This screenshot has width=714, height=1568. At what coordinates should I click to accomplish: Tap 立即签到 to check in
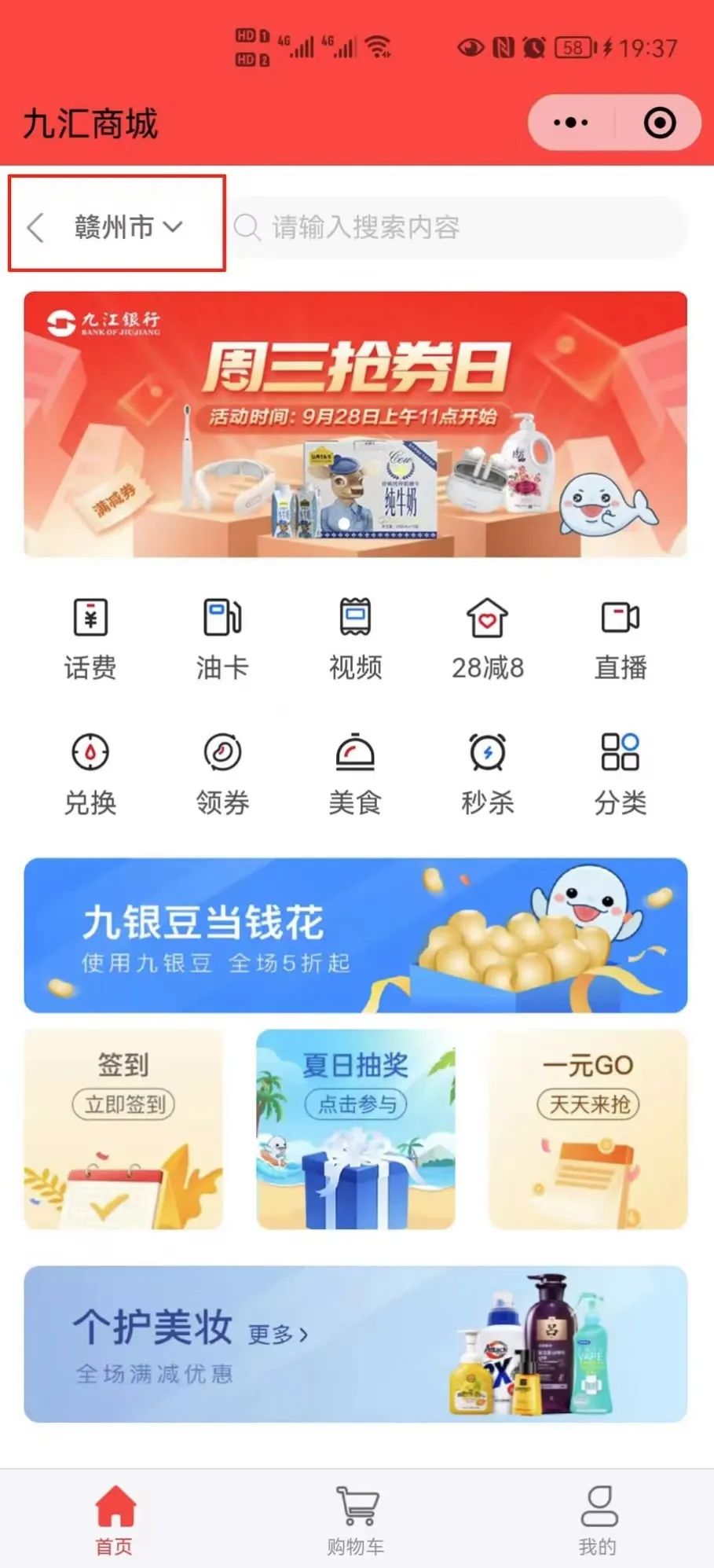coord(124,1104)
